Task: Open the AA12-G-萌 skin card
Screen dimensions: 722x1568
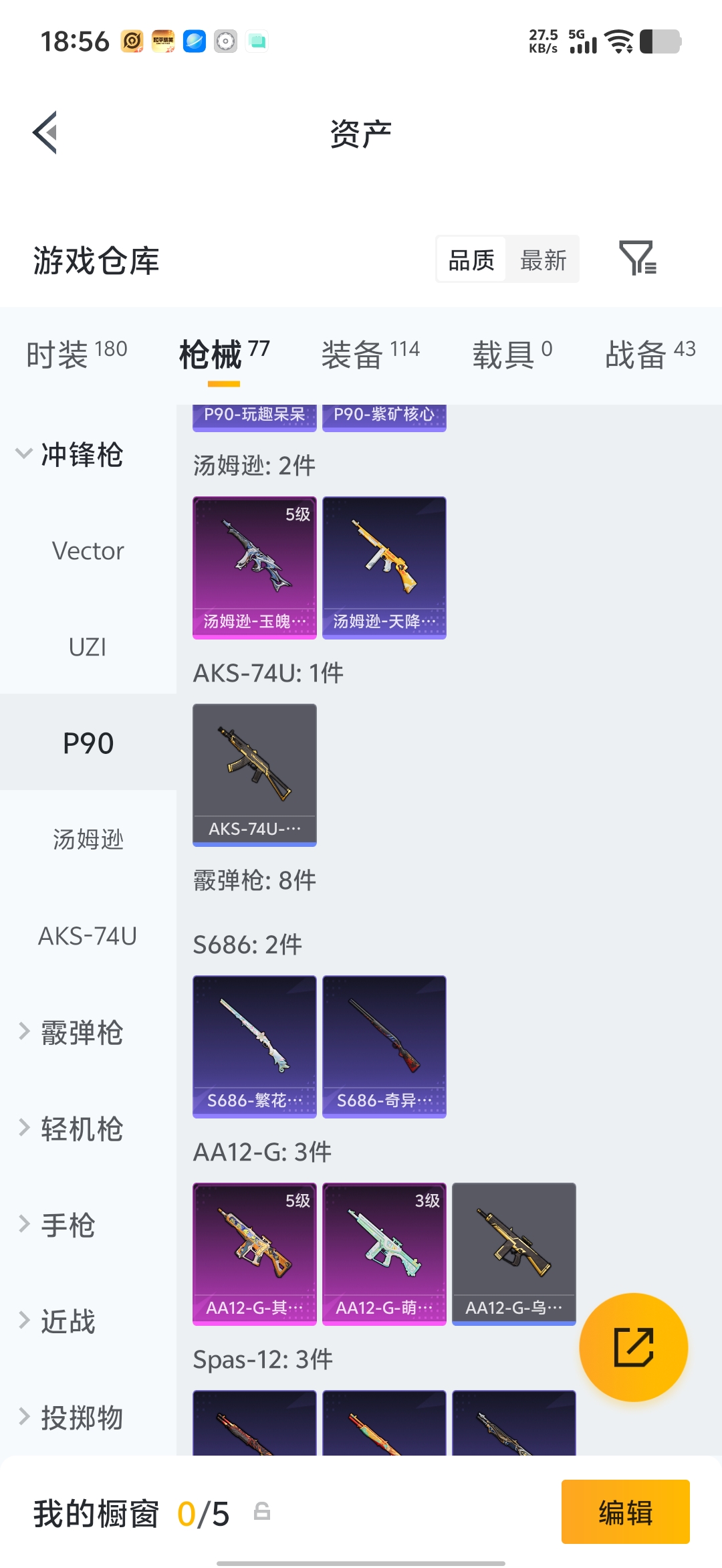Action: pos(384,1254)
